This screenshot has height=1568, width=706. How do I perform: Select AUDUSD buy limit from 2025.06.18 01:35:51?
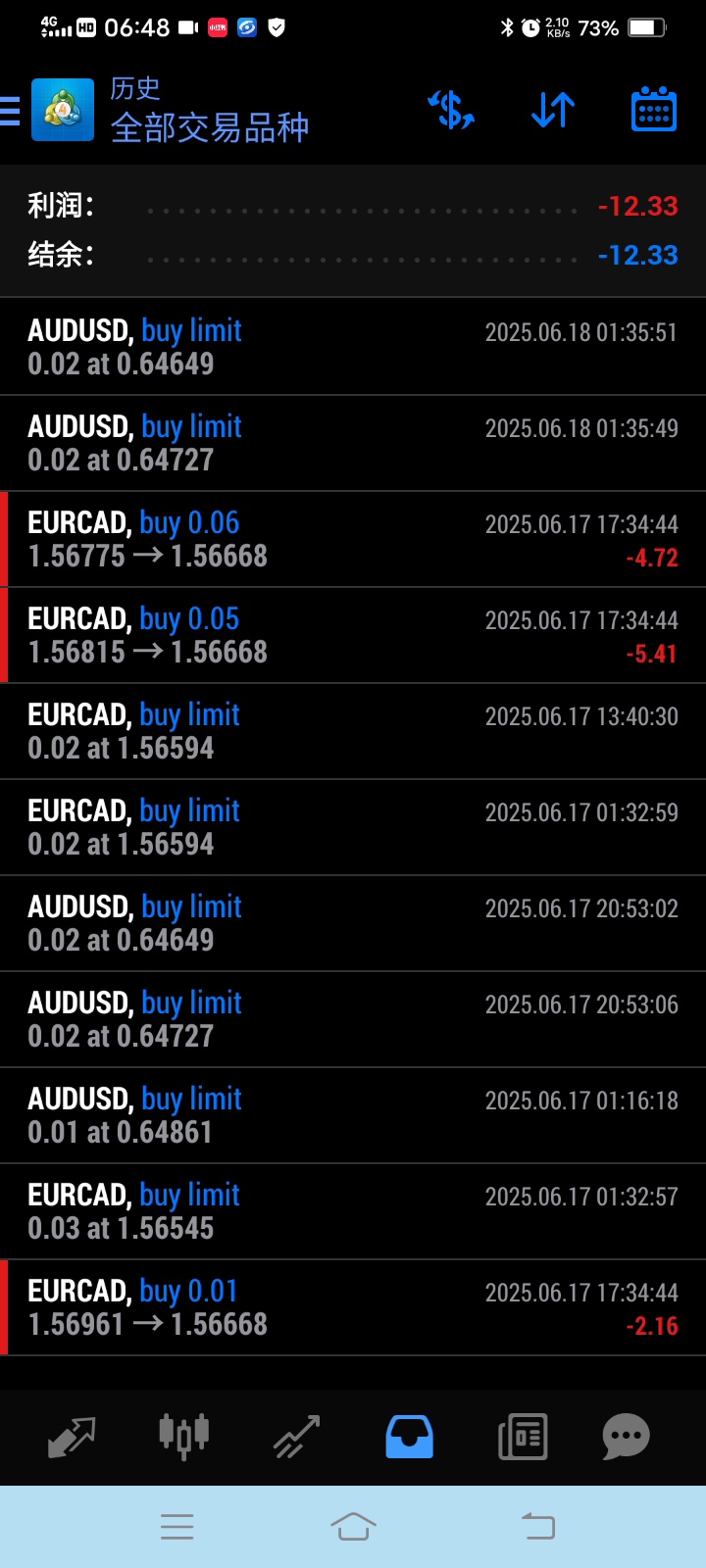click(353, 347)
